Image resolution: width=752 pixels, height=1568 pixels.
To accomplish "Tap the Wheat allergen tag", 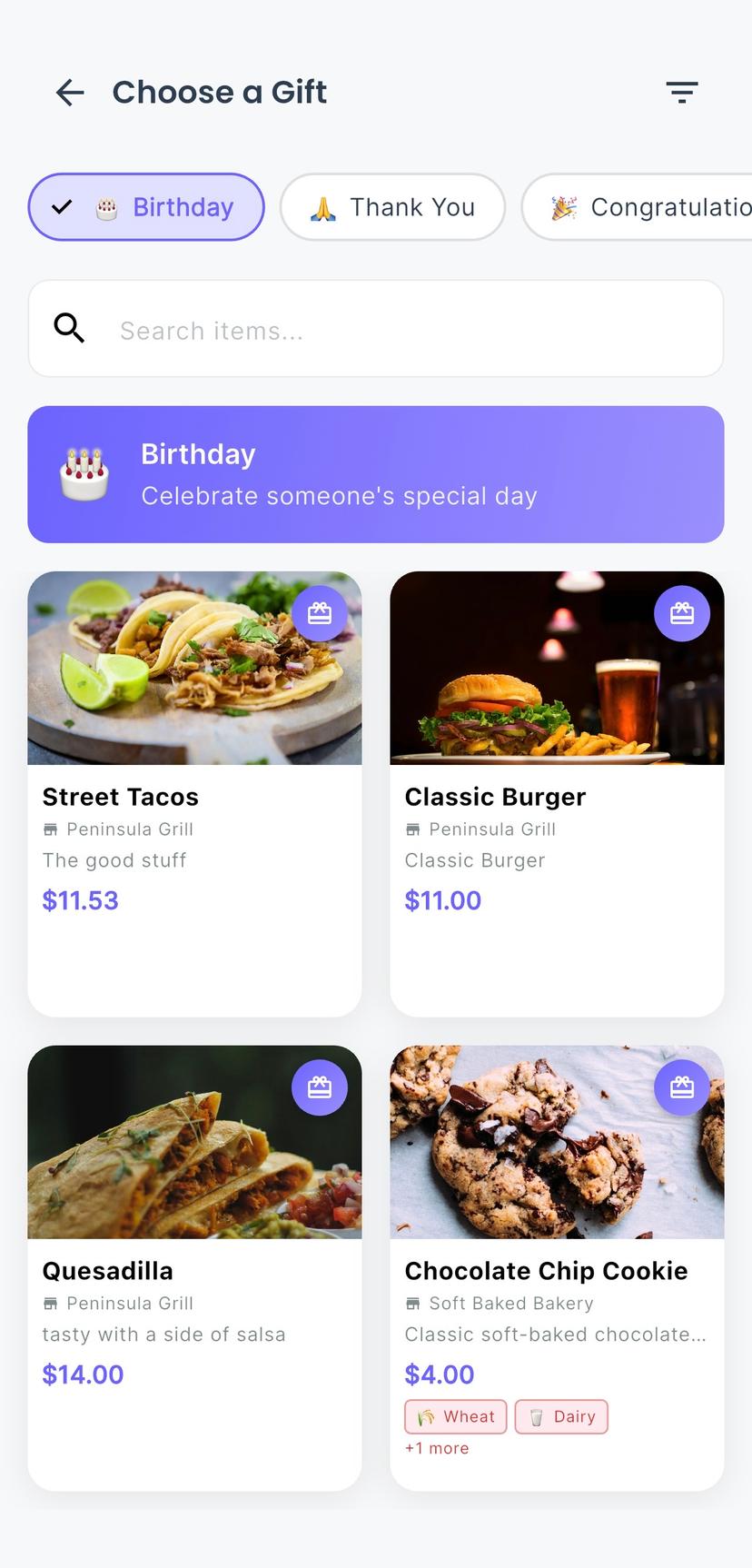I will [x=455, y=1415].
